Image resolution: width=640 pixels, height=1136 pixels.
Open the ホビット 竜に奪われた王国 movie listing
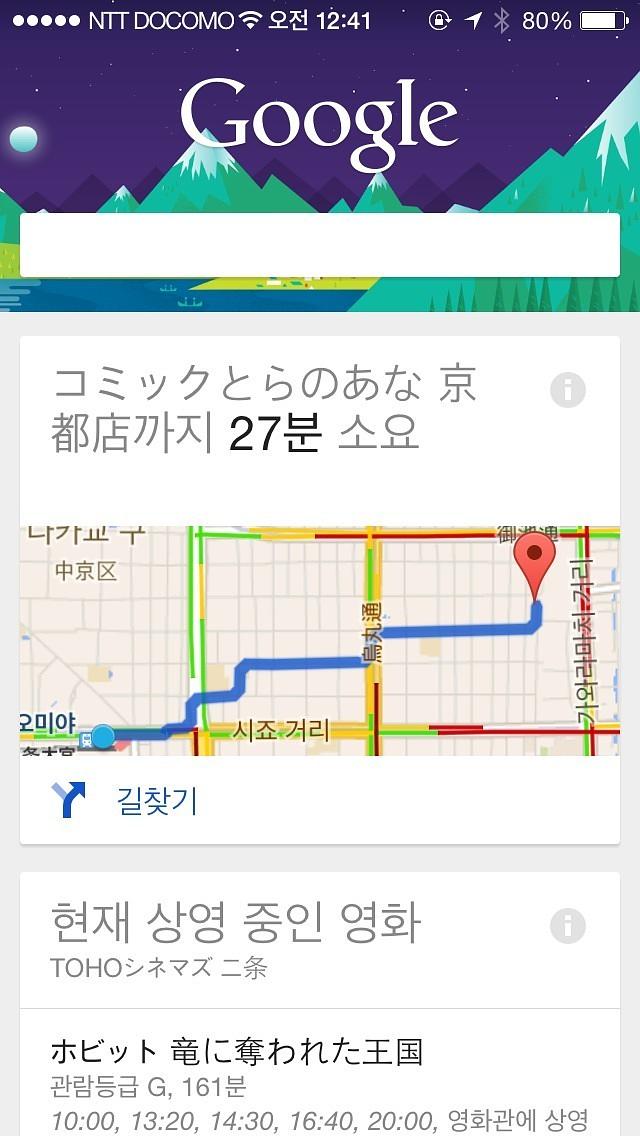[x=237, y=1052]
